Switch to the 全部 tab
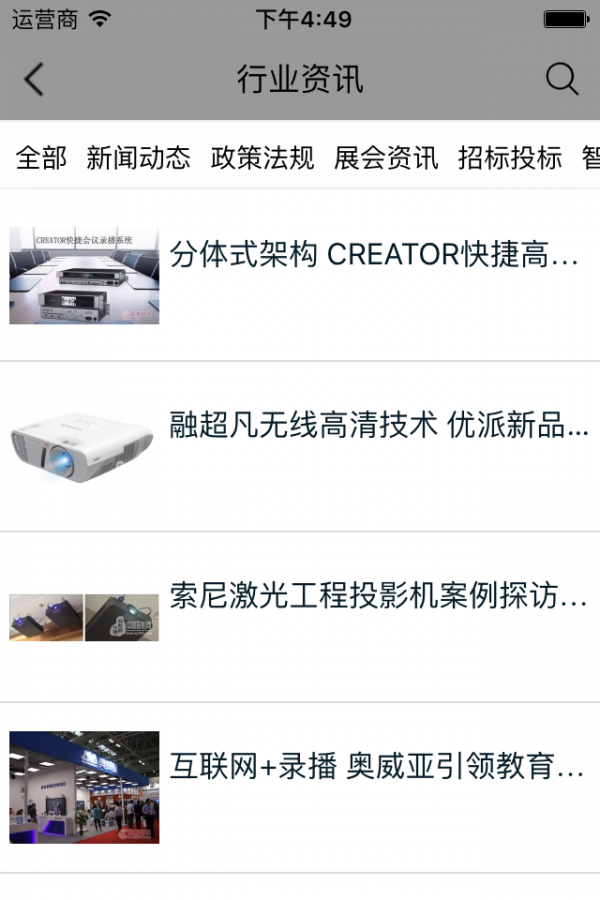This screenshot has width=600, height=900. click(41, 158)
